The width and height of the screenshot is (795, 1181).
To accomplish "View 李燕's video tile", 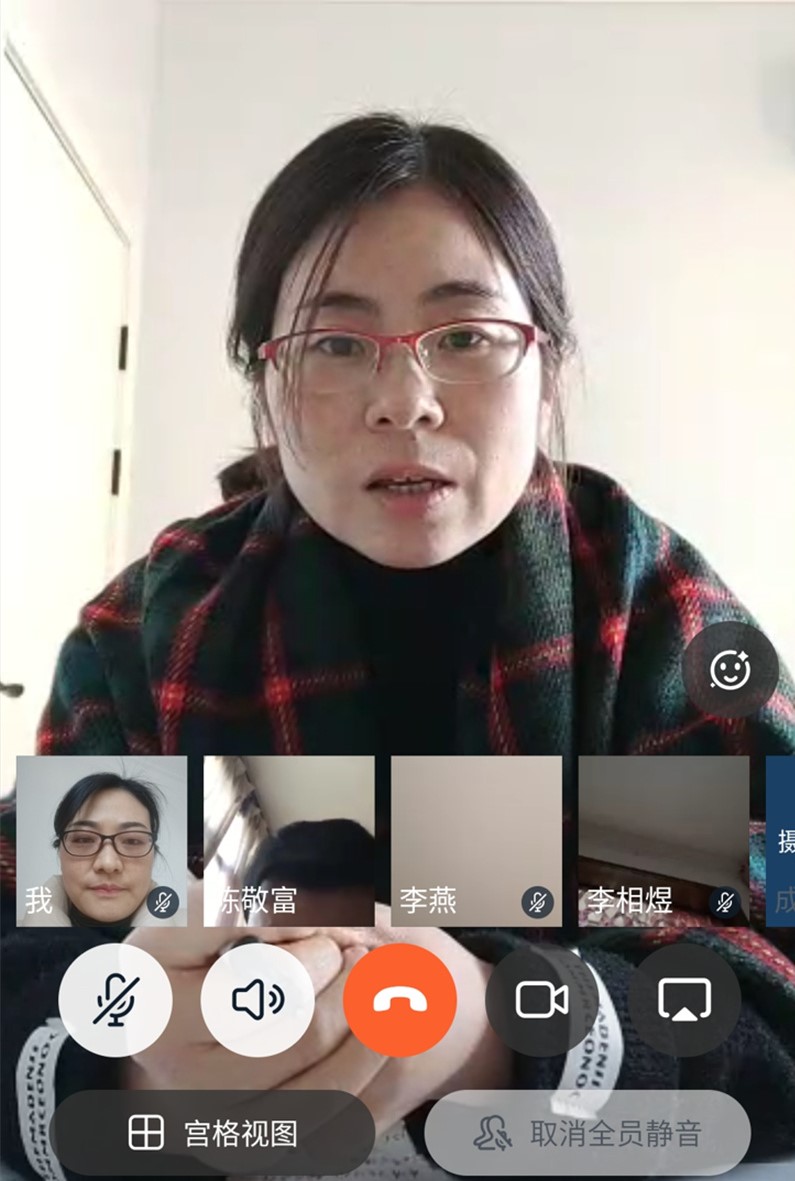I will 476,841.
